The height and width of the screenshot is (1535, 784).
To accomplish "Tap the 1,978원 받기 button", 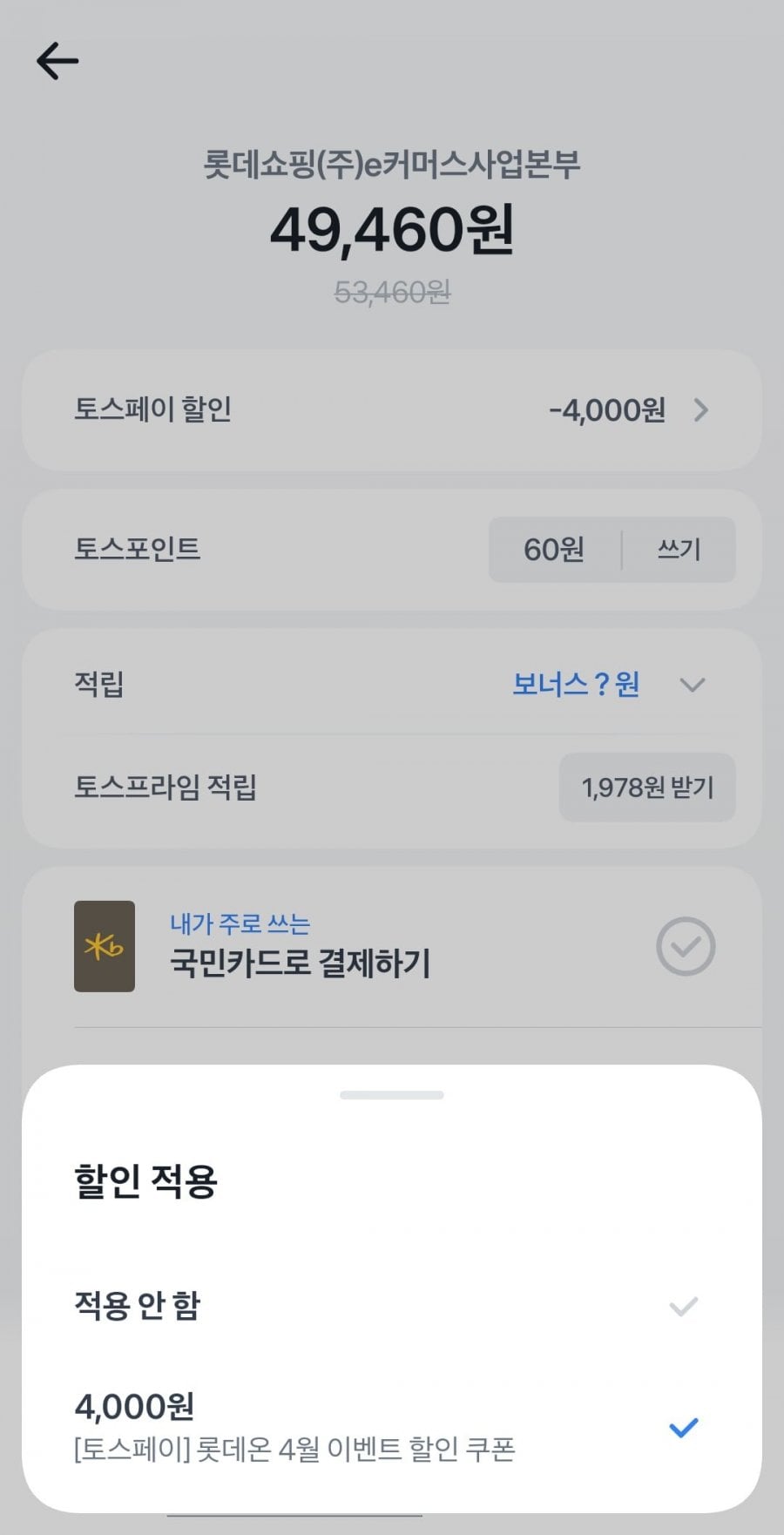I will click(x=646, y=788).
